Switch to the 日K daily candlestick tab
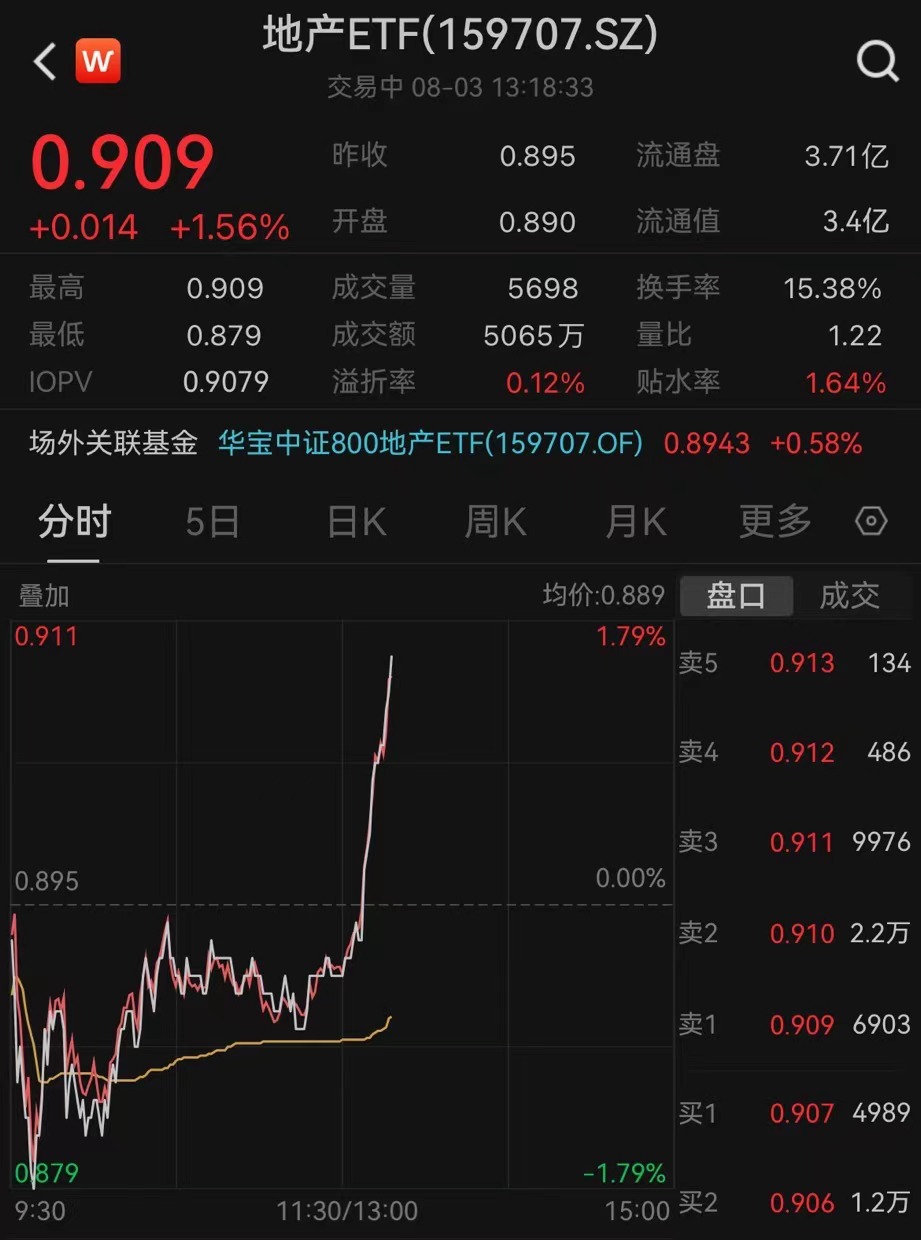This screenshot has height=1240, width=921. [x=355, y=521]
